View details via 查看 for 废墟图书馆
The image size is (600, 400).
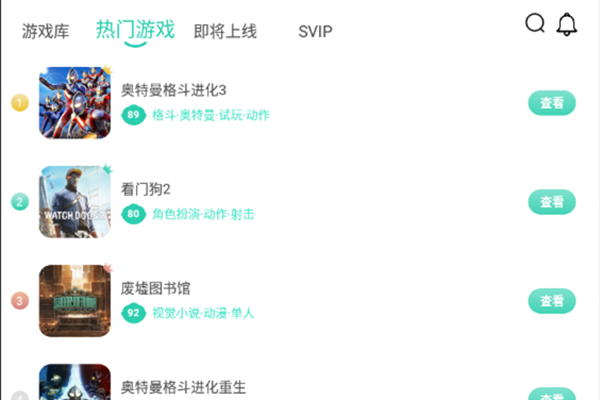point(552,300)
